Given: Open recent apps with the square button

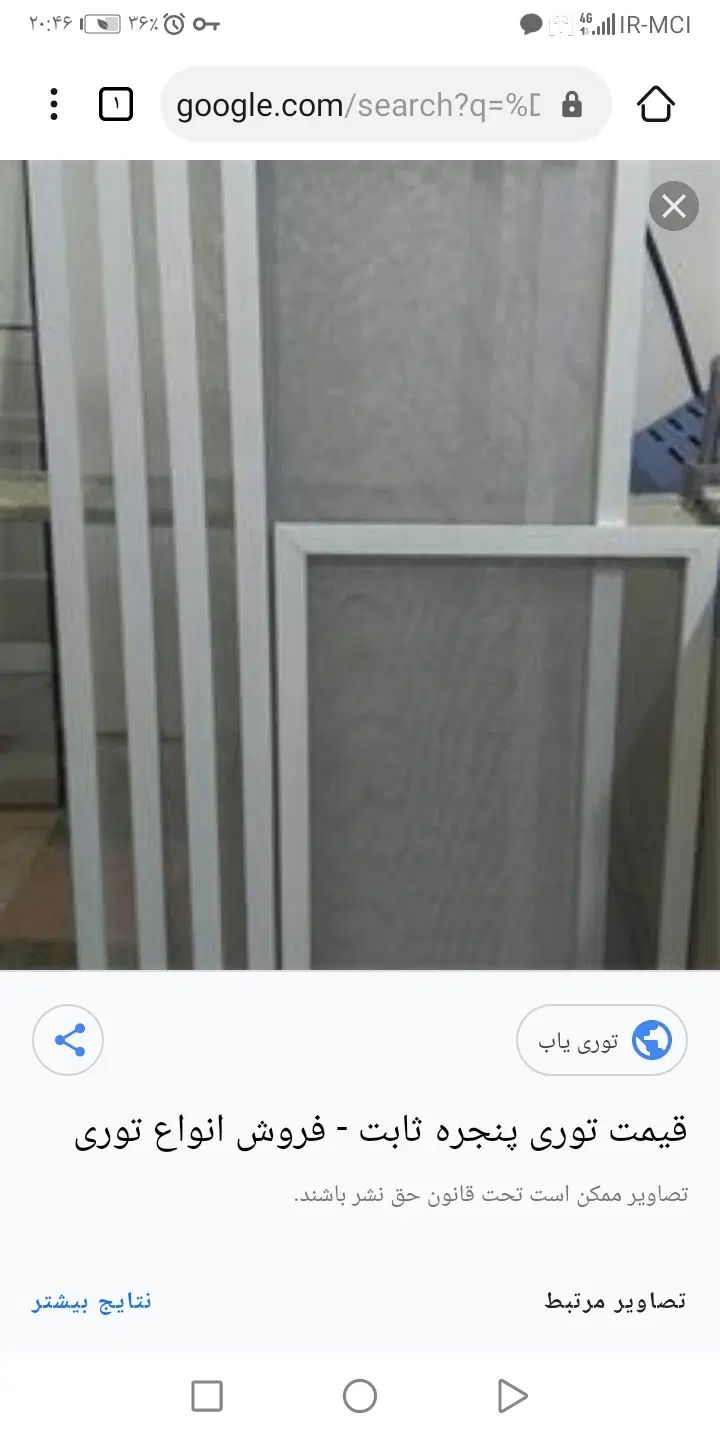Looking at the screenshot, I should point(207,1395).
